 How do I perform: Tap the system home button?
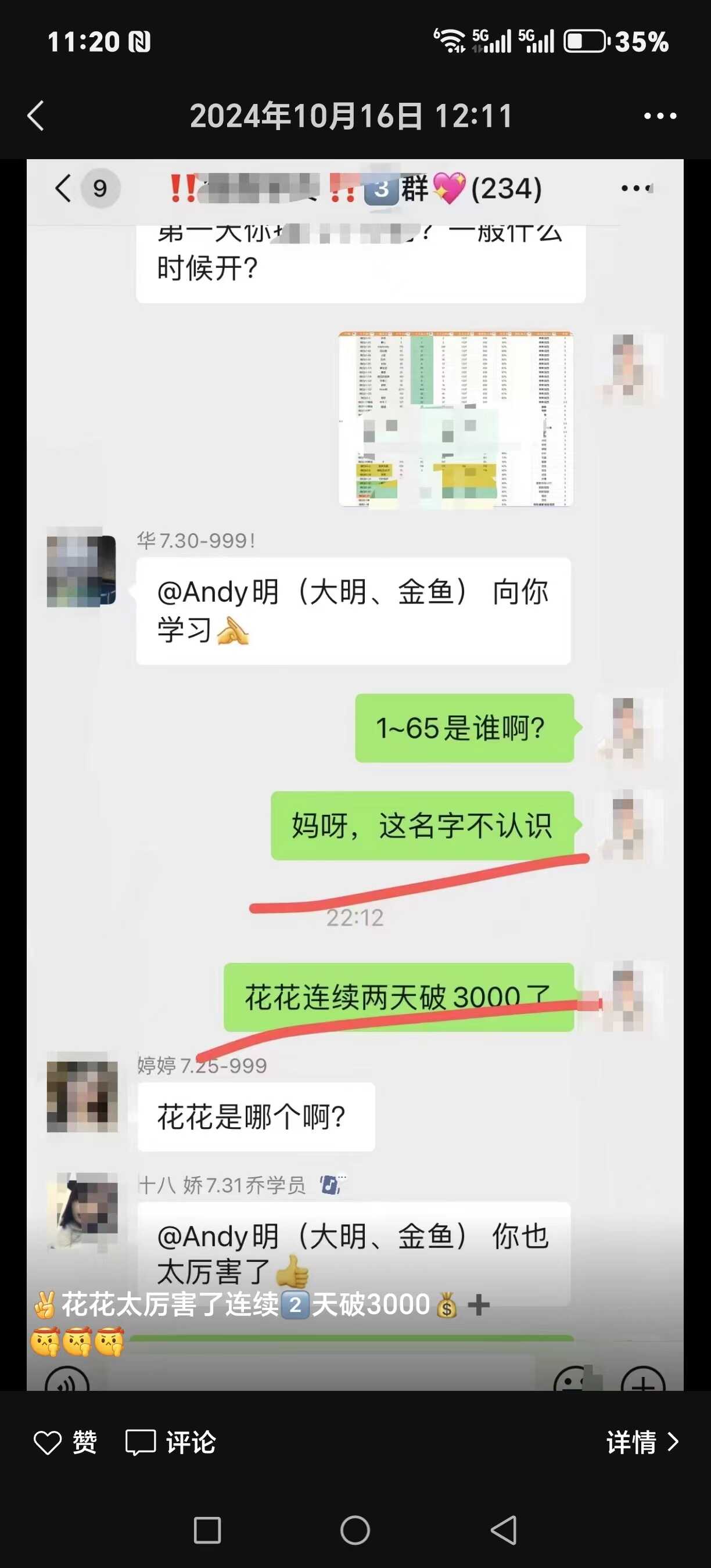click(x=355, y=1530)
